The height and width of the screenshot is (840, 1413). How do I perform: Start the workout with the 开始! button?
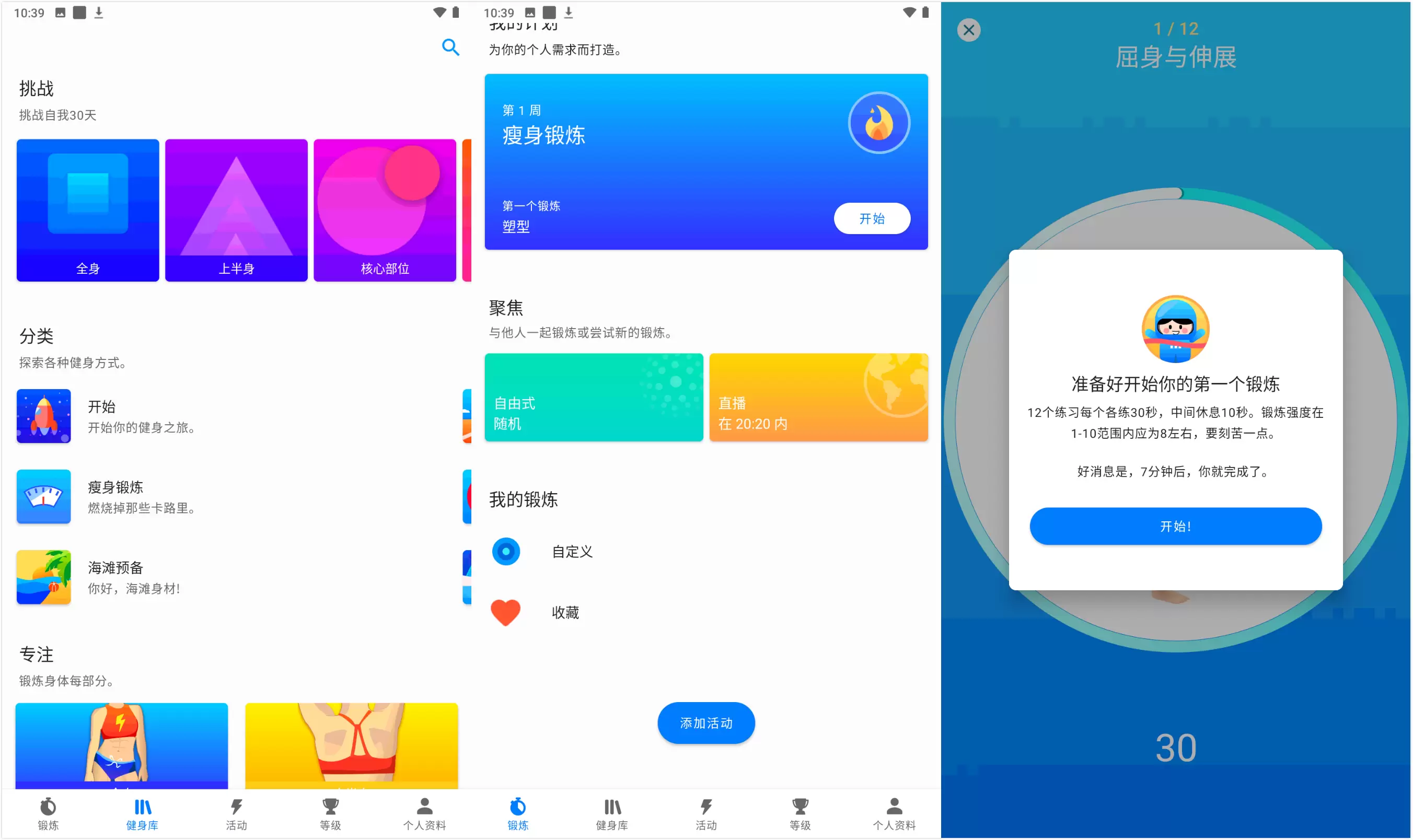pyautogui.click(x=1175, y=527)
